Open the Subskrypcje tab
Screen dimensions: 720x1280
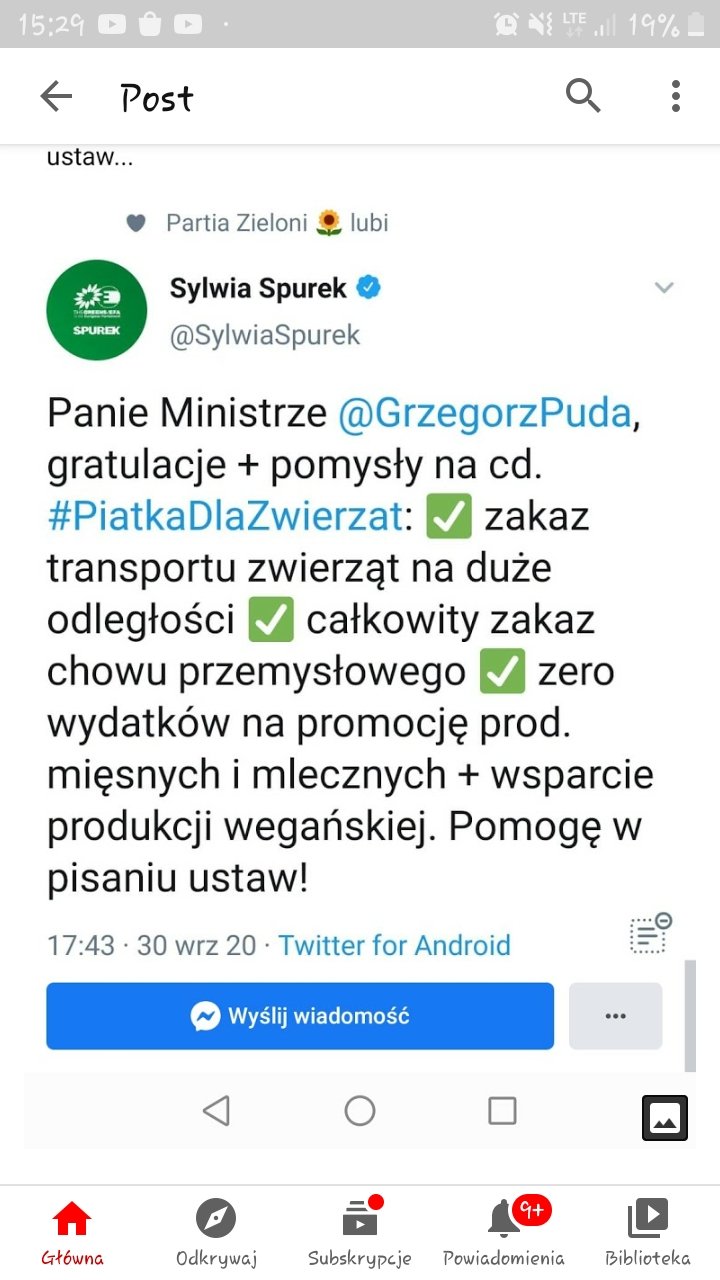pos(360,1232)
